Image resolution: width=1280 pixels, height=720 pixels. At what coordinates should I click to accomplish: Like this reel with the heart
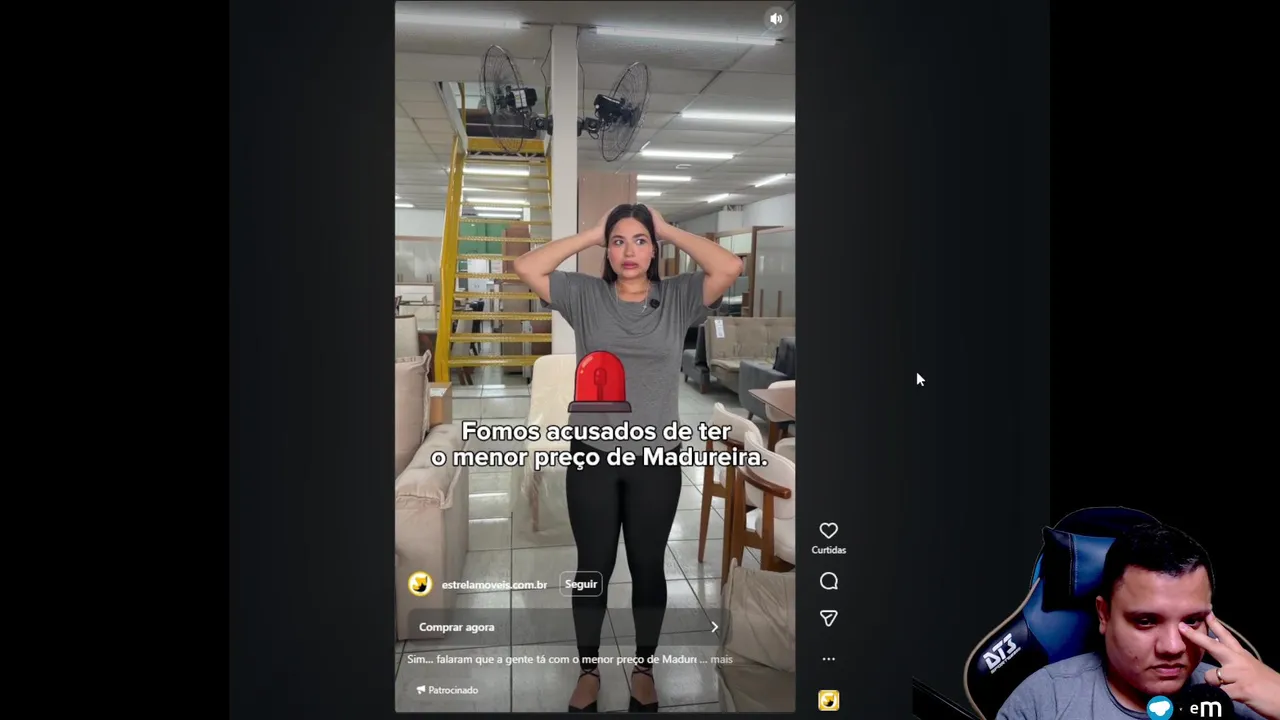pos(828,531)
